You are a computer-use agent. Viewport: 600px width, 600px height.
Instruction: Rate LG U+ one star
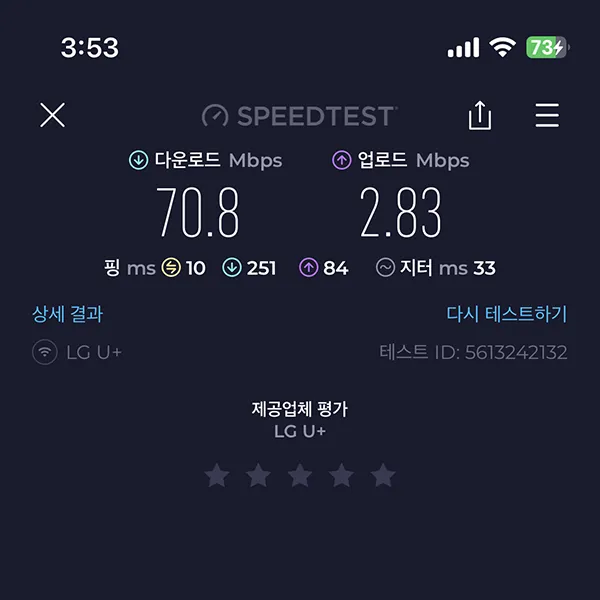tap(217, 476)
